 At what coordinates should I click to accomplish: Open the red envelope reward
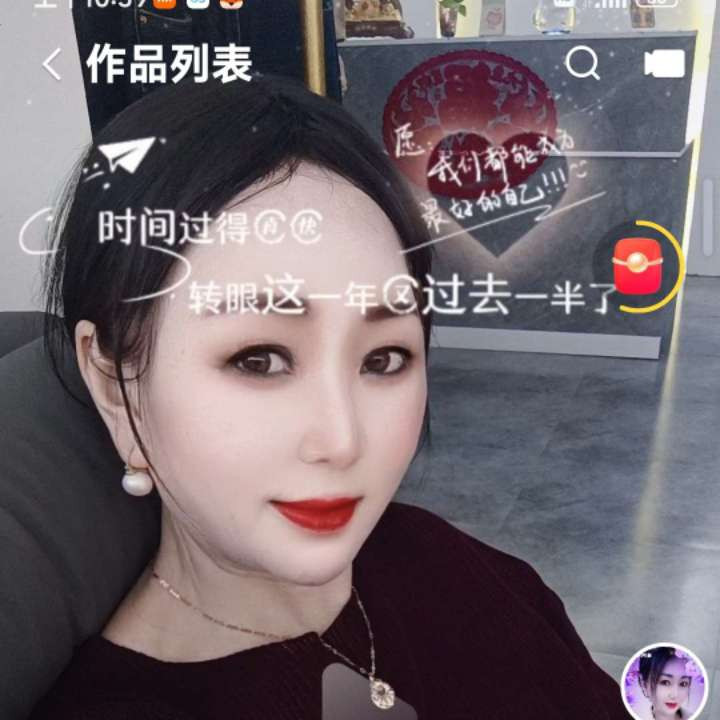tap(639, 266)
